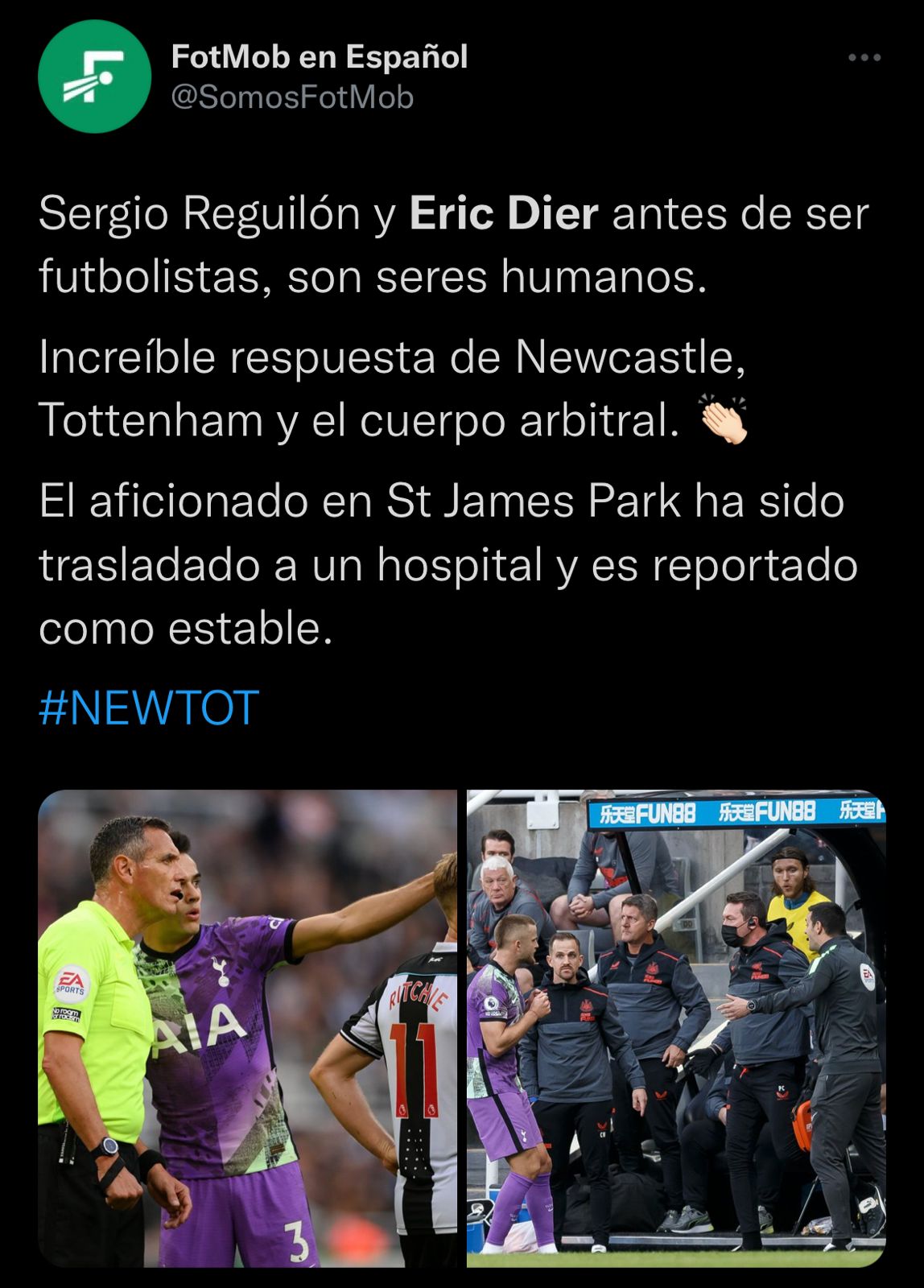The image size is (924, 1288).
Task: Open the tweet's three-dot options menu
Action: coord(865,56)
